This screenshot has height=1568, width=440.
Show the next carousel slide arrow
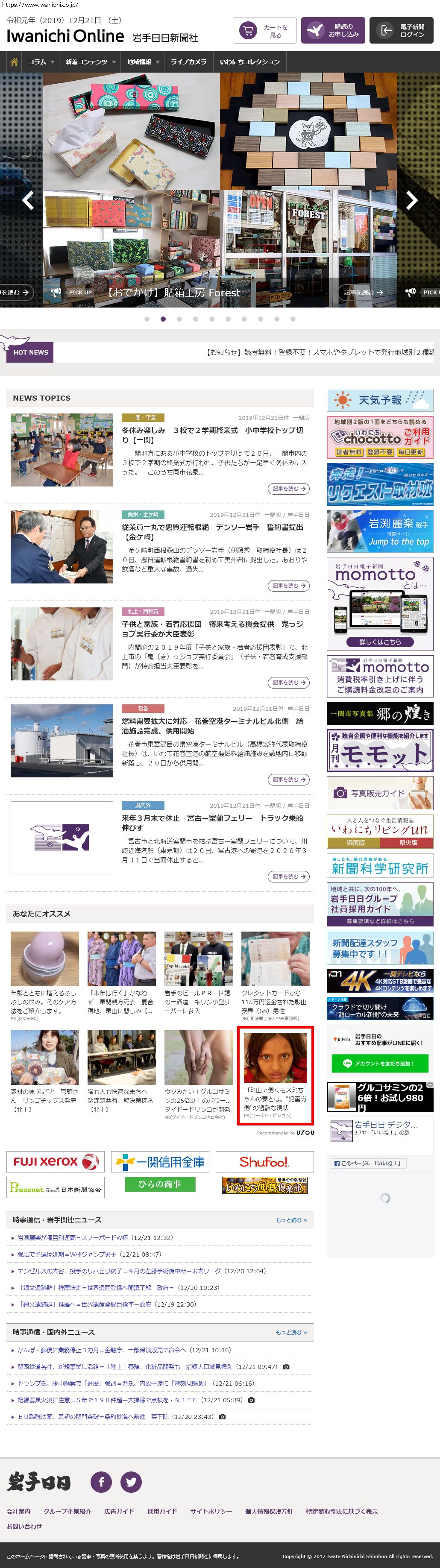(x=412, y=199)
